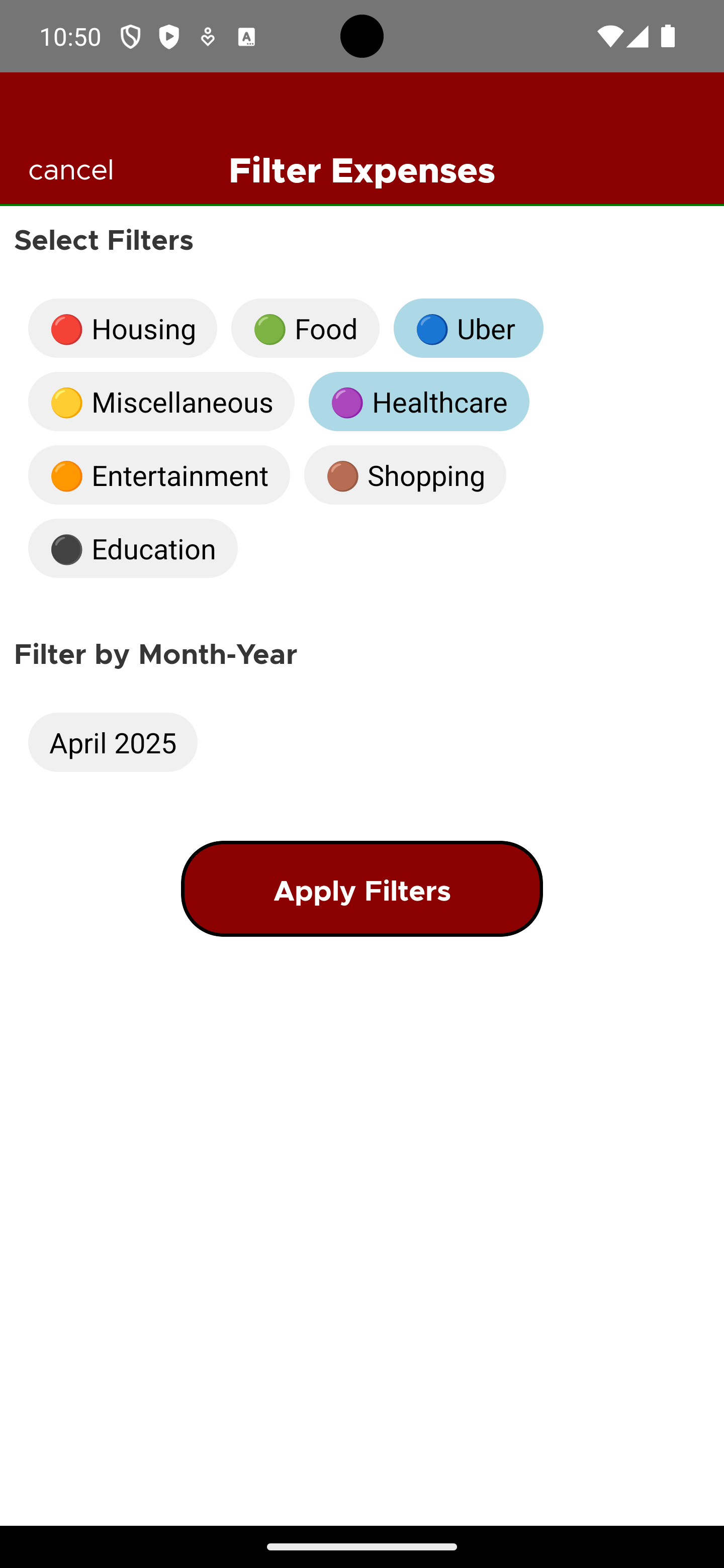Select the April 2025 month-year chip
The width and height of the screenshot is (724, 1568).
click(113, 742)
